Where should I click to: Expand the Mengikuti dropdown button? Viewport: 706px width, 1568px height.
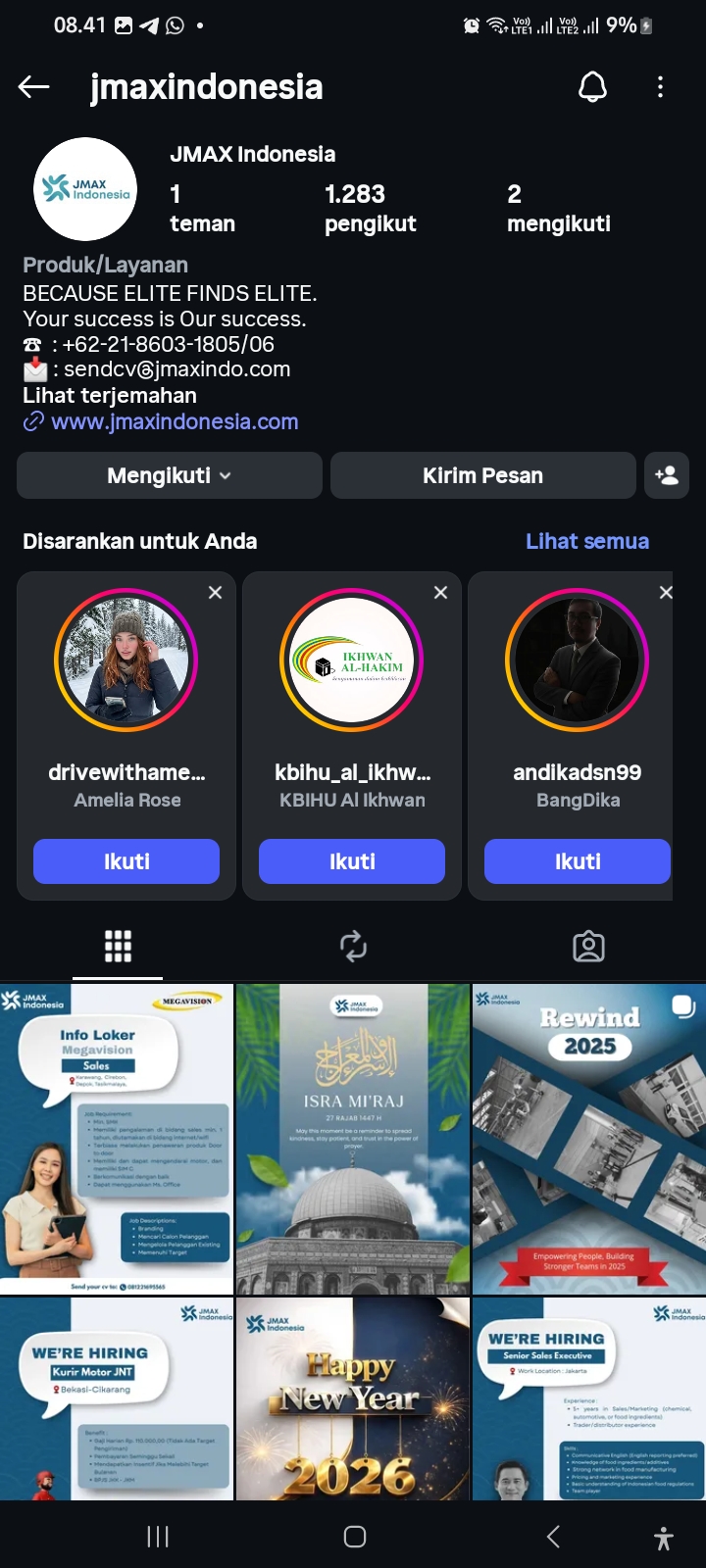click(x=170, y=476)
